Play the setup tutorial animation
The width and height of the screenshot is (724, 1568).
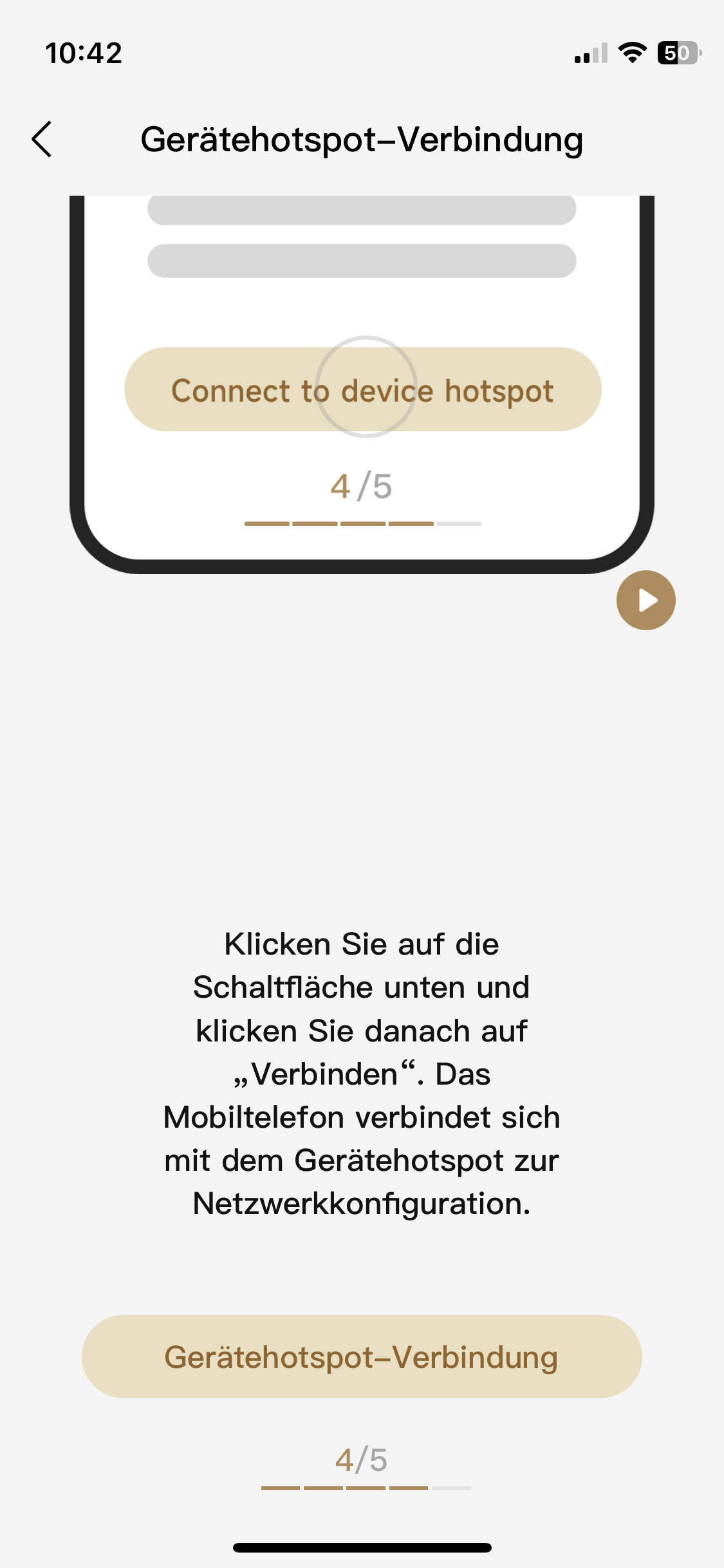point(645,600)
